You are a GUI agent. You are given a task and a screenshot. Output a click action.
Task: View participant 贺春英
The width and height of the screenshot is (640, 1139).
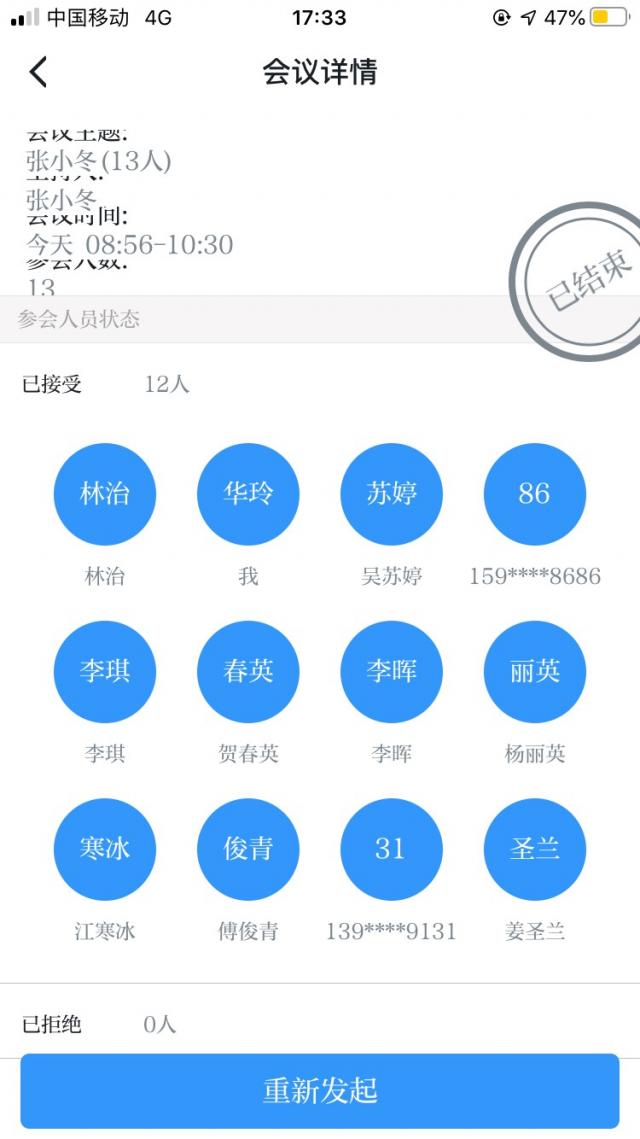pyautogui.click(x=248, y=671)
